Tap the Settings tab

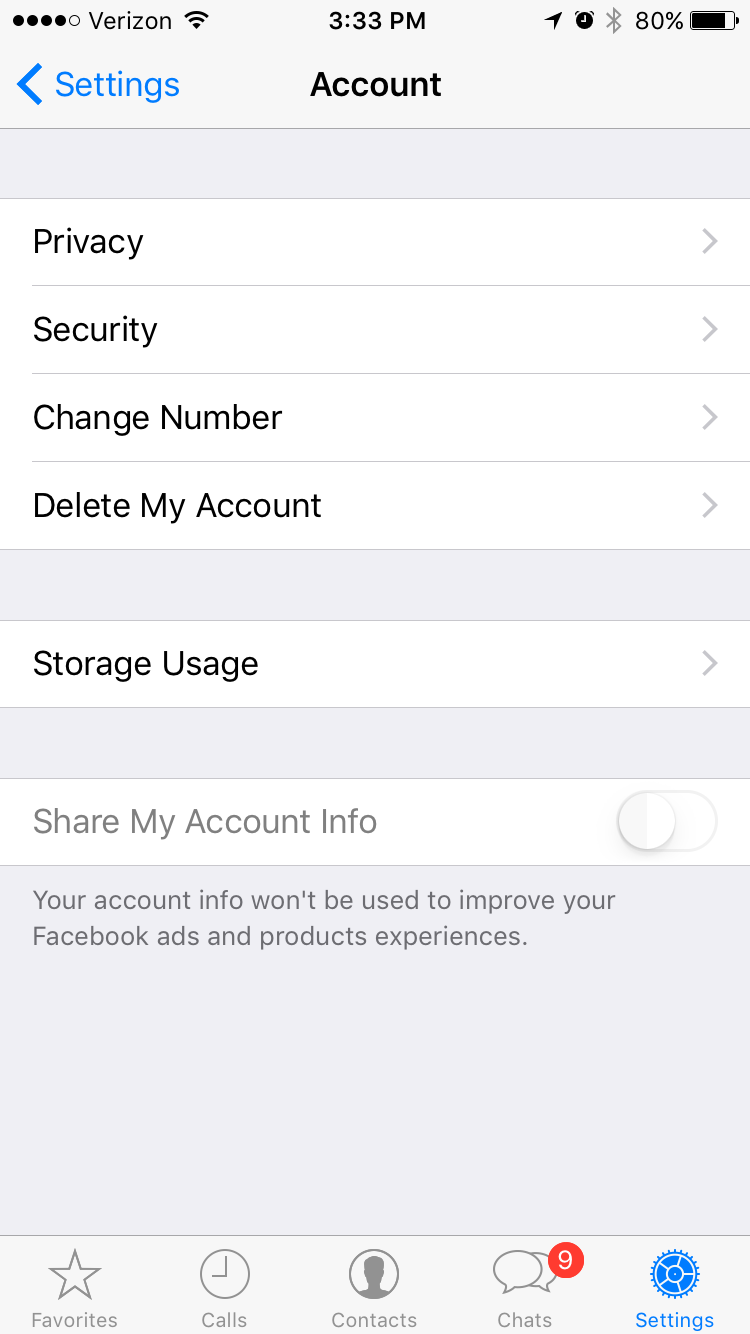pyautogui.click(x=675, y=1288)
